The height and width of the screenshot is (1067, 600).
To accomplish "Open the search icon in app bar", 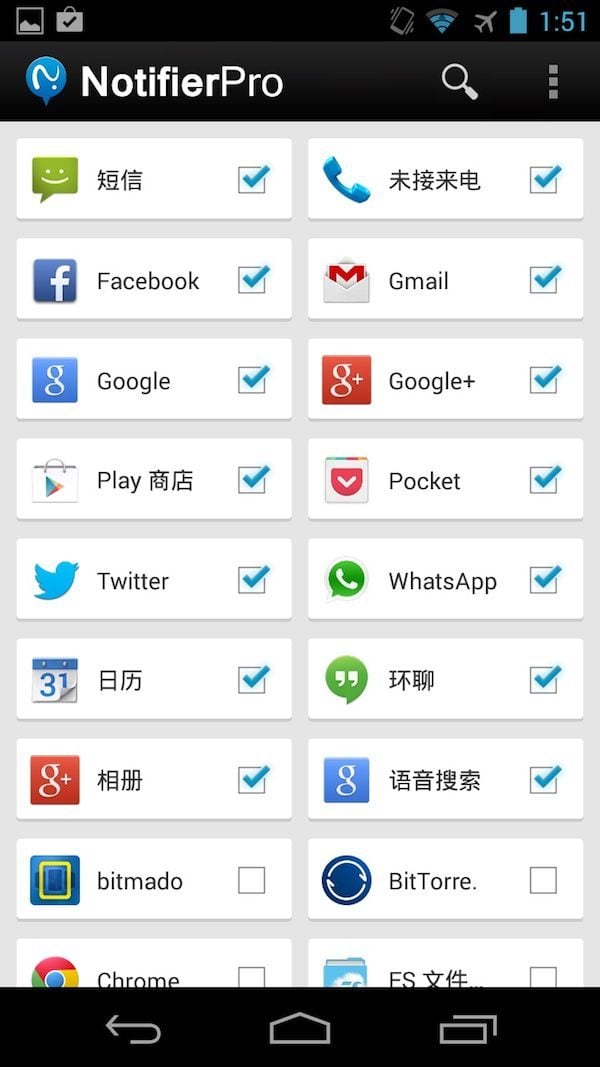I will pos(459,82).
